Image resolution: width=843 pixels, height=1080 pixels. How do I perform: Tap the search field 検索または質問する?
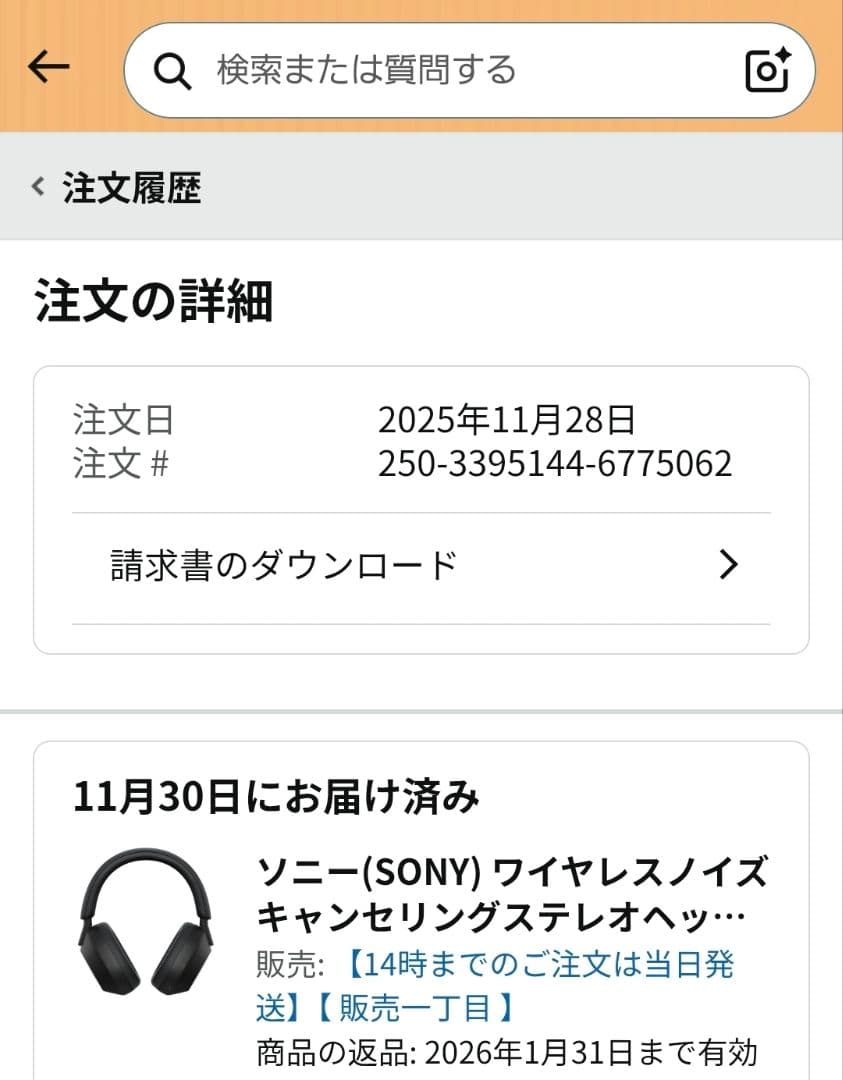tap(400, 71)
